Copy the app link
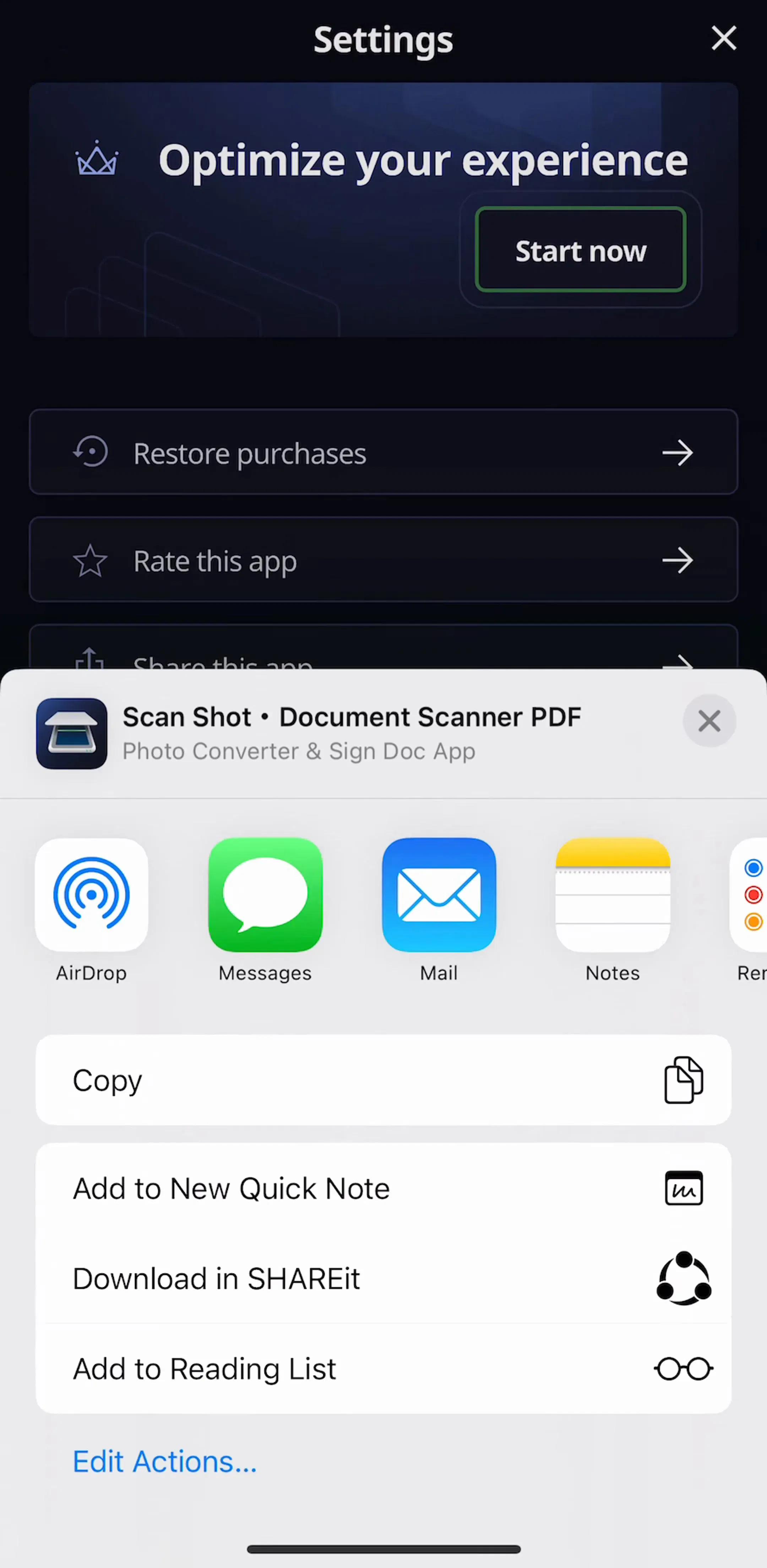 (x=383, y=1080)
